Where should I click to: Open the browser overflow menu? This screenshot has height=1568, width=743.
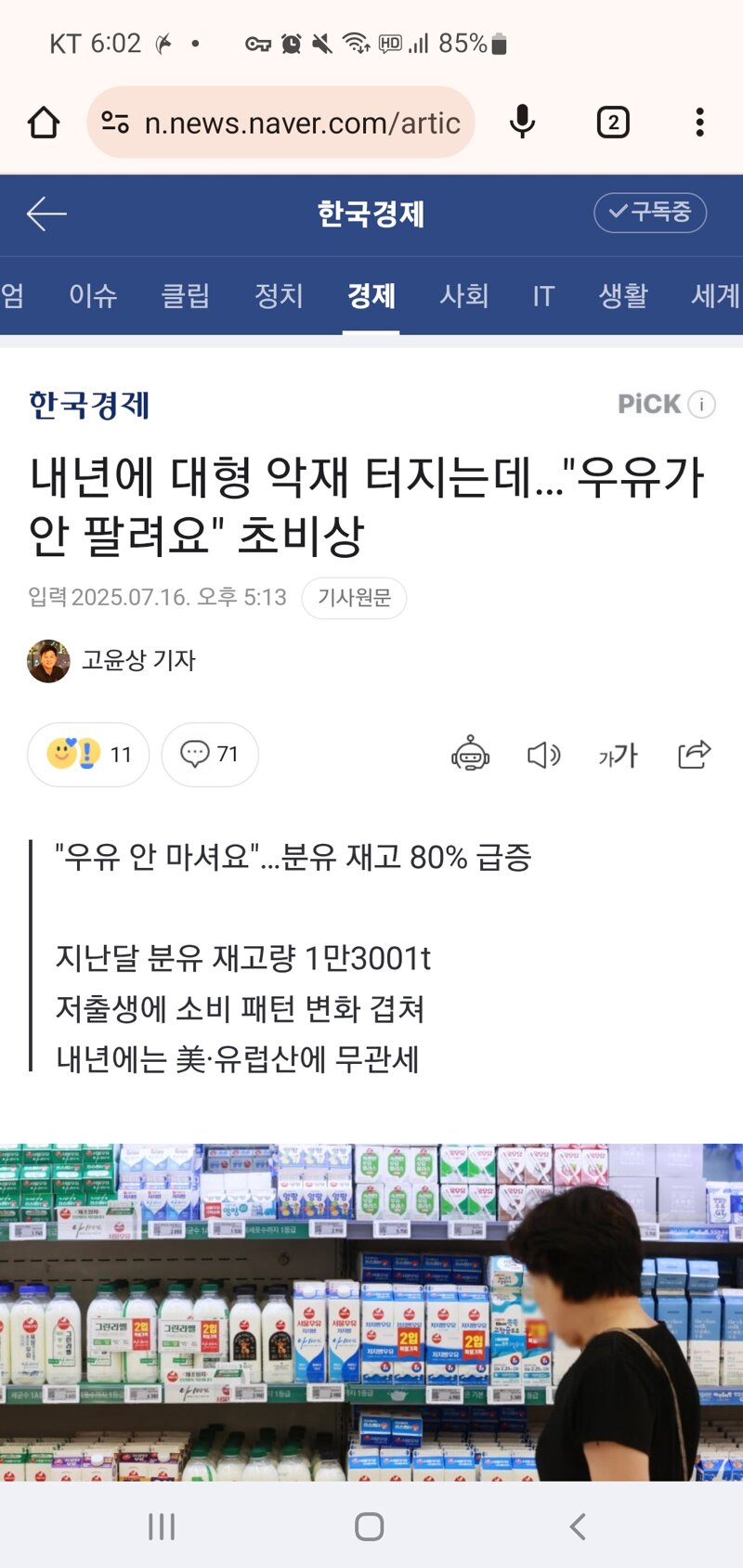pyautogui.click(x=699, y=123)
